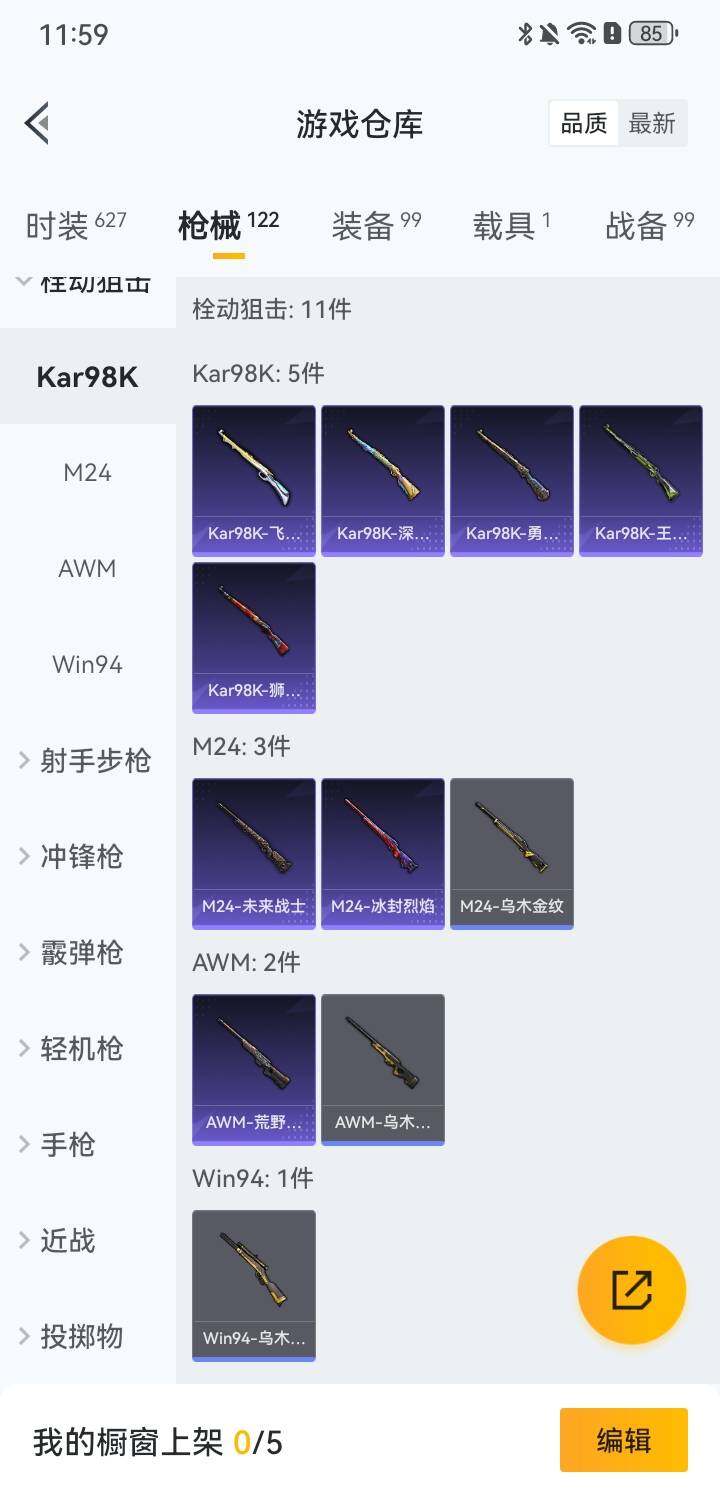The image size is (720, 1496).
Task: Go back from the game warehouse
Action: point(37,124)
